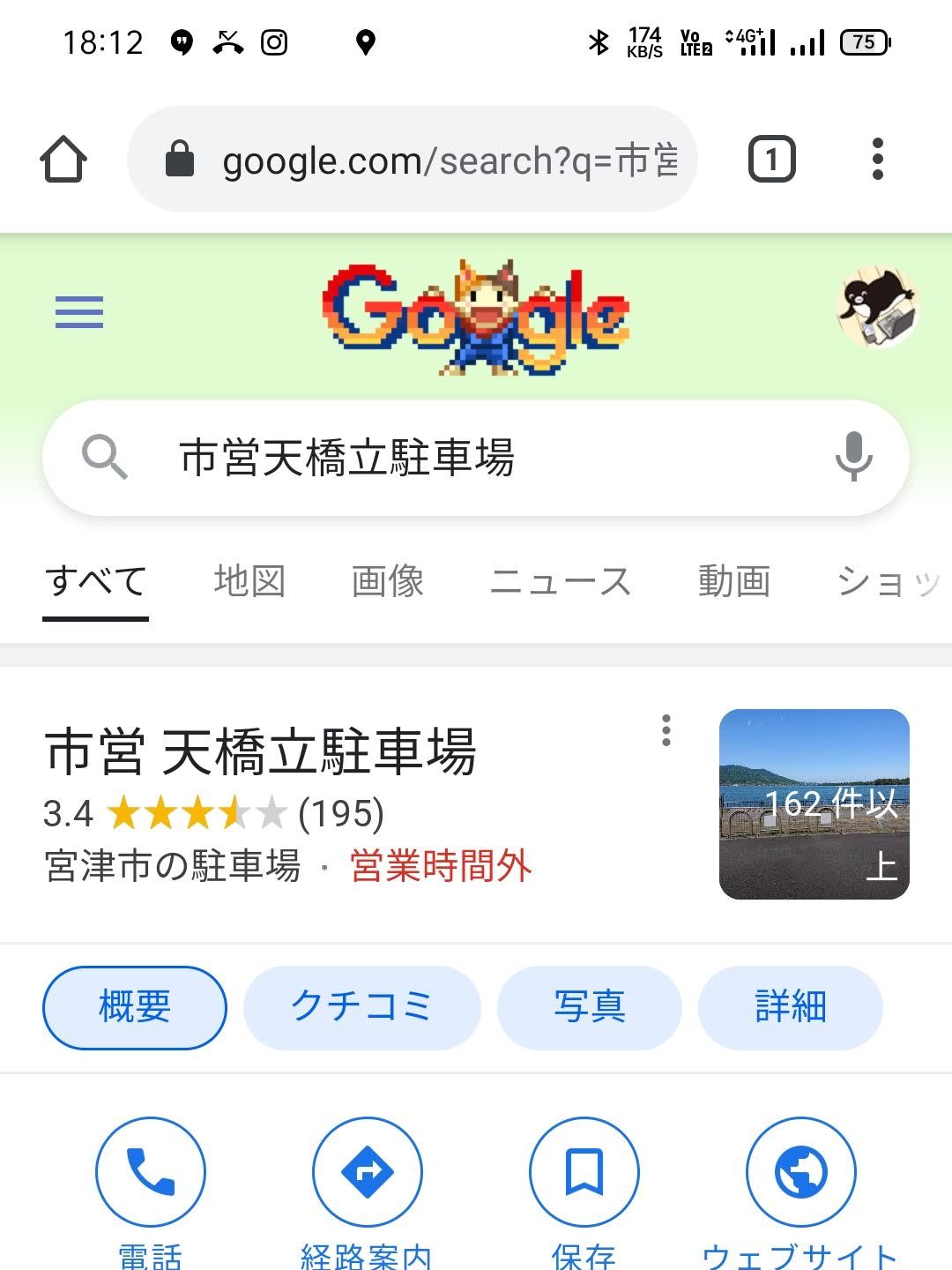Open the browser tab switcher showing 1
The width and height of the screenshot is (952, 1270).
point(771,160)
